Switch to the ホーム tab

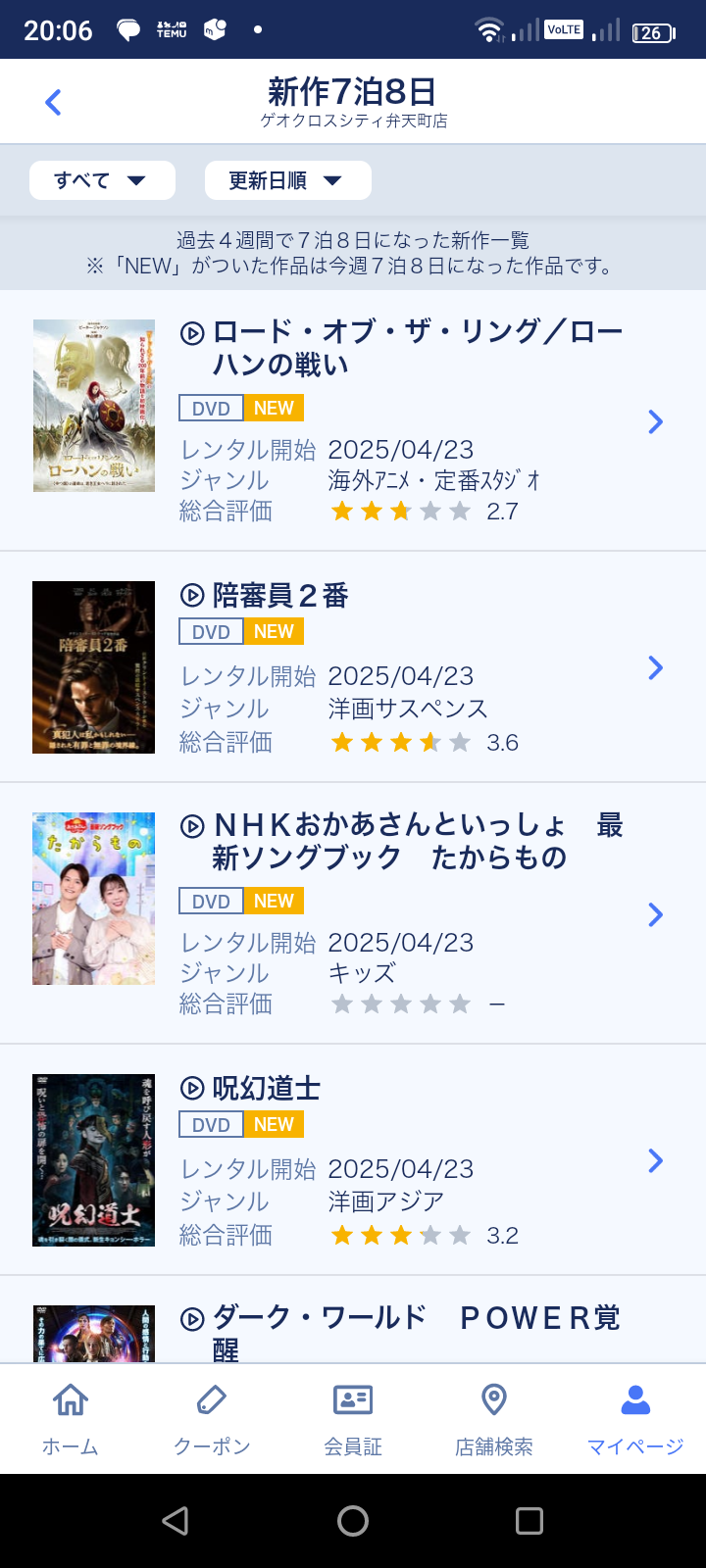(71, 1418)
